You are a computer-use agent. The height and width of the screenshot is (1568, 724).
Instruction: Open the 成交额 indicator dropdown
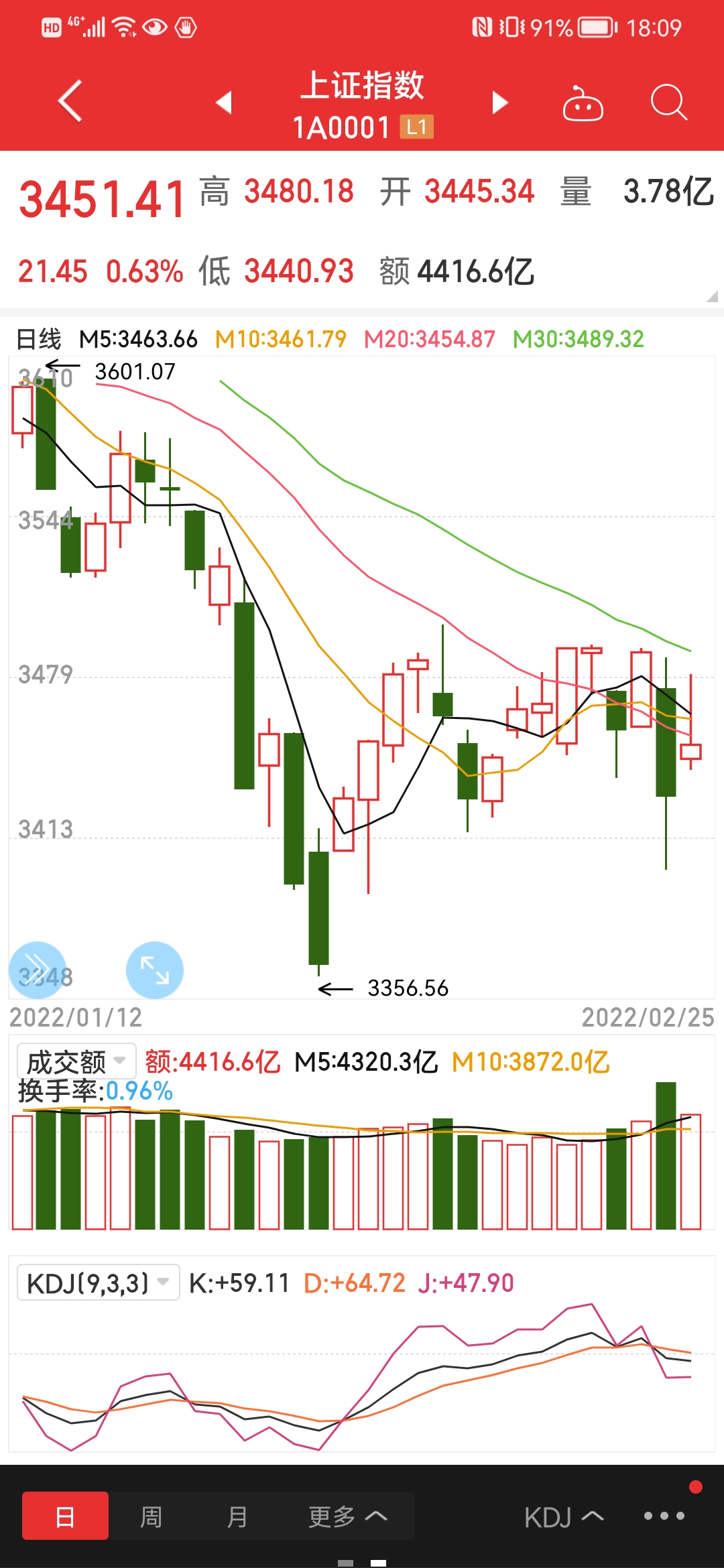(76, 1061)
